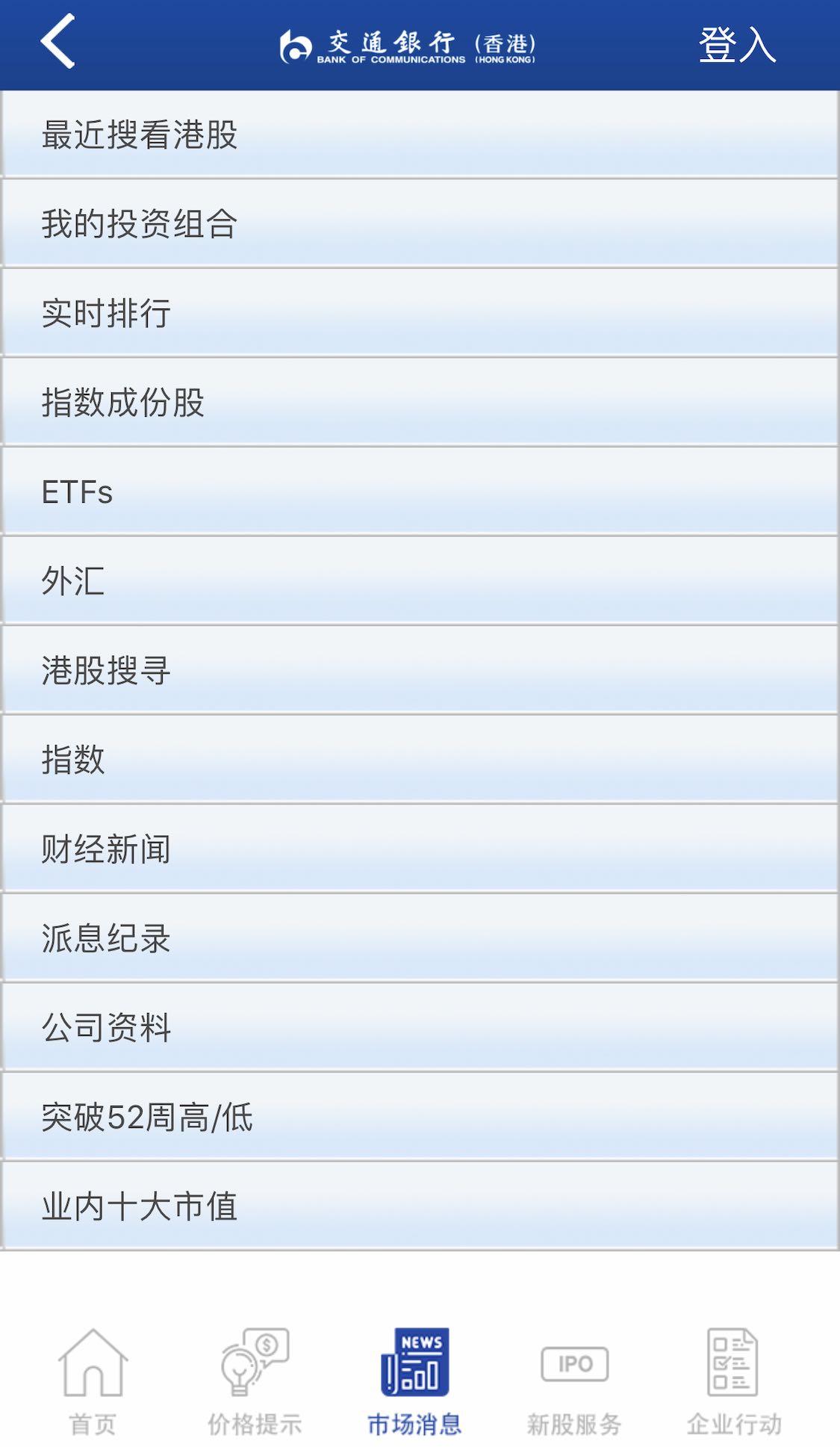View the 指数 indices row
Image resolution: width=840 pixels, height=1447 pixels.
point(418,759)
